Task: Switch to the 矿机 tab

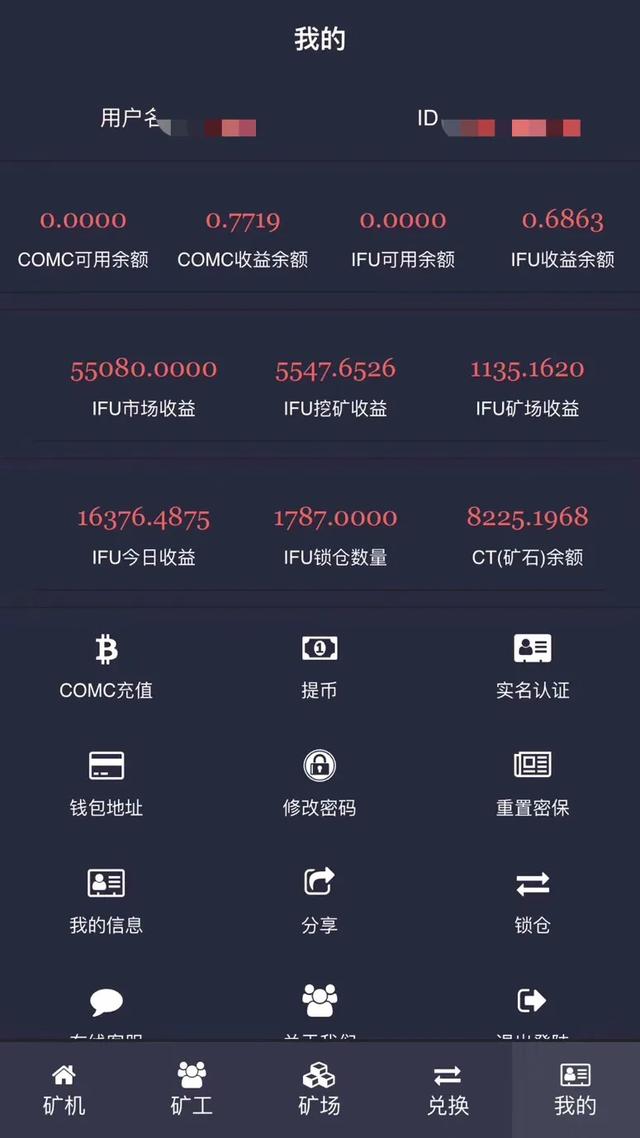Action: (64, 1089)
